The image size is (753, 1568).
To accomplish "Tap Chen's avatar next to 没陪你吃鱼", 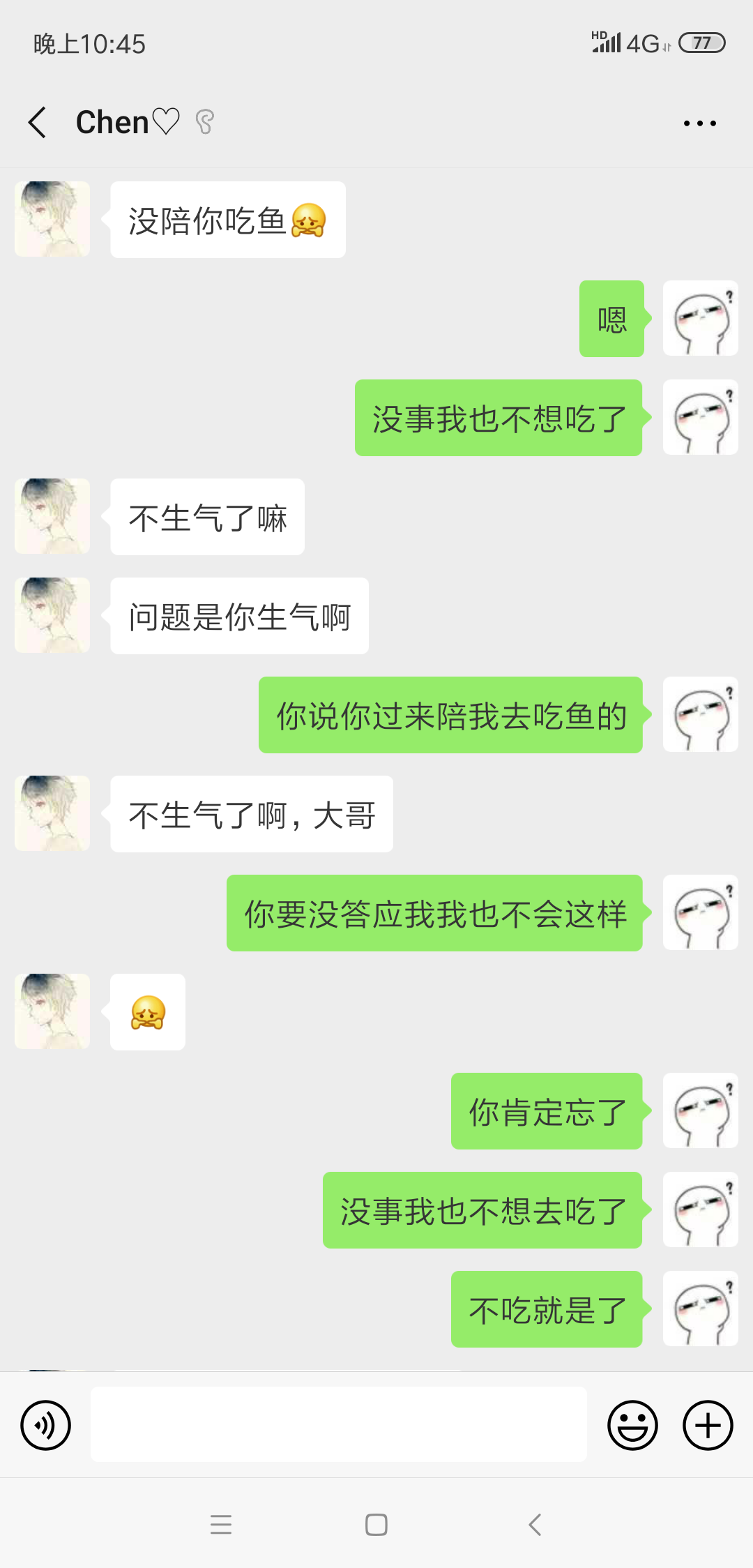I will (x=52, y=218).
